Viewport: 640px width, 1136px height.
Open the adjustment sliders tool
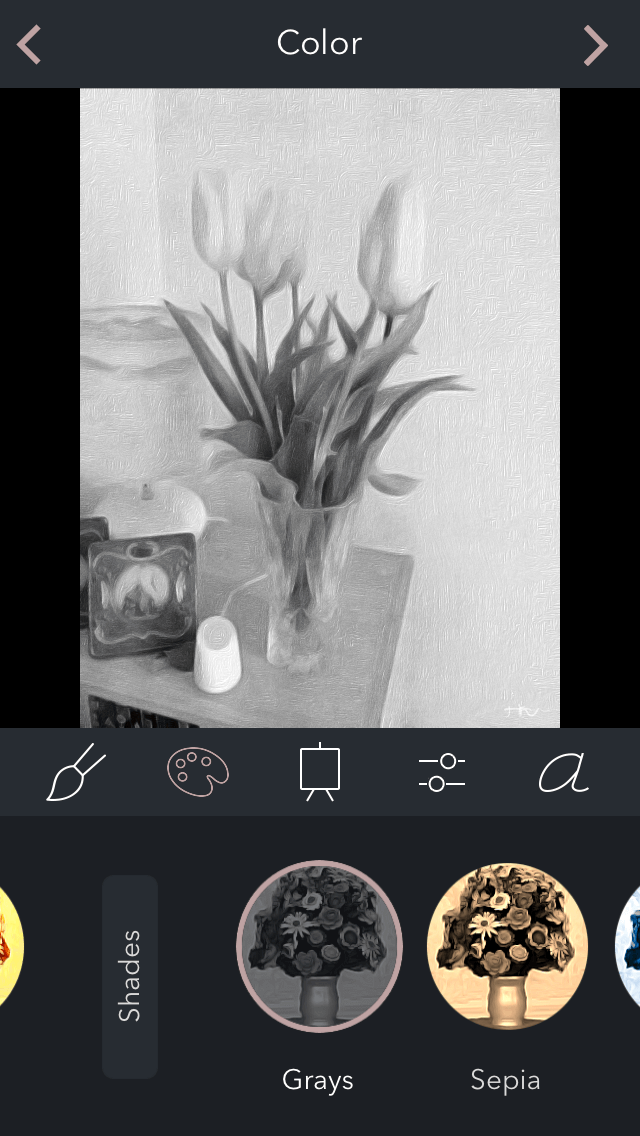point(441,772)
